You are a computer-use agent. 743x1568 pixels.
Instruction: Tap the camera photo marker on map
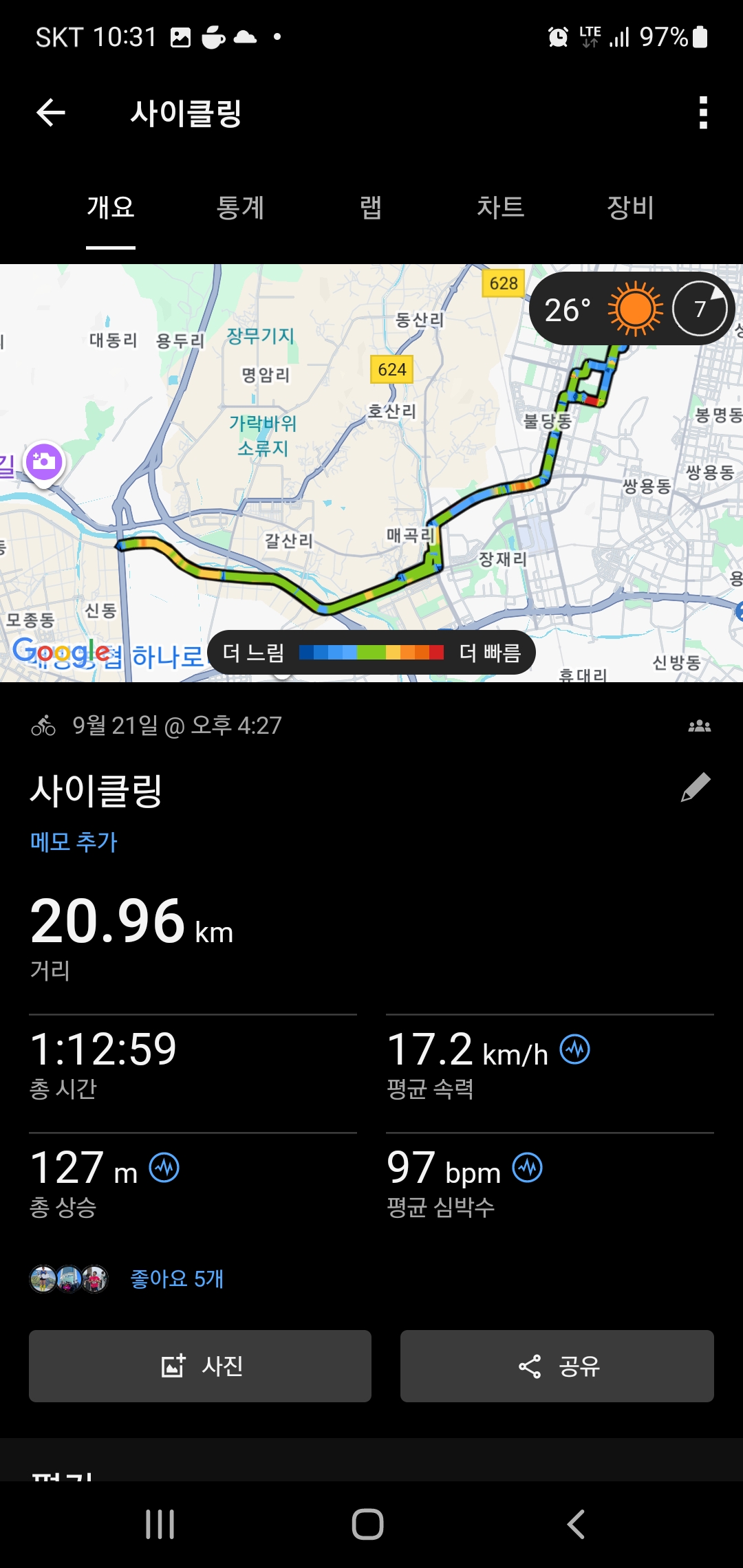[45, 462]
